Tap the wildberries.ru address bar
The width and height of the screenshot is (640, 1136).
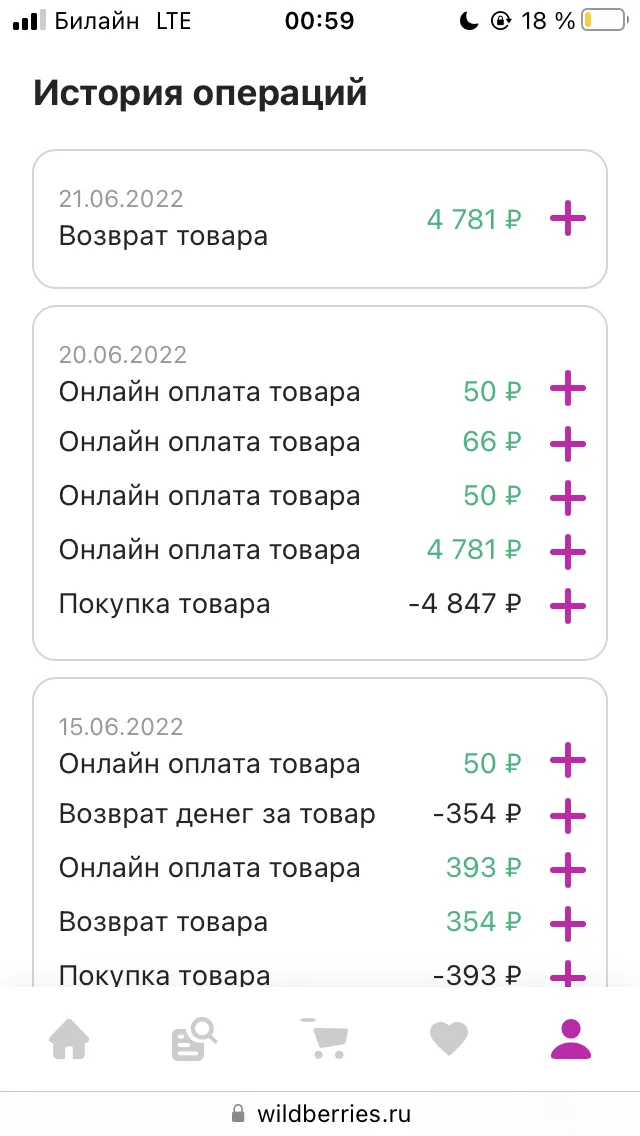pos(320,1113)
